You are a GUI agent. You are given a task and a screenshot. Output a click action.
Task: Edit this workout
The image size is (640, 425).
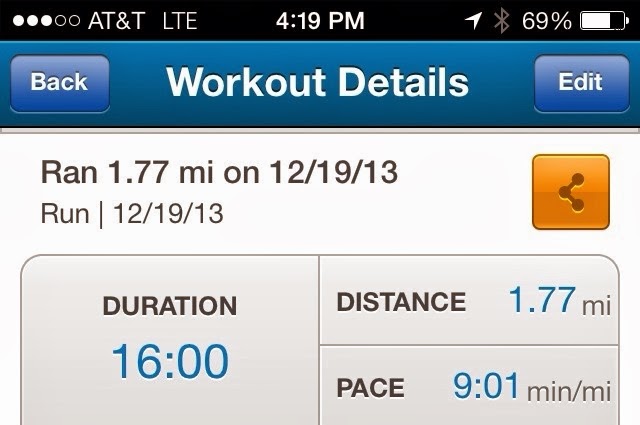point(580,83)
